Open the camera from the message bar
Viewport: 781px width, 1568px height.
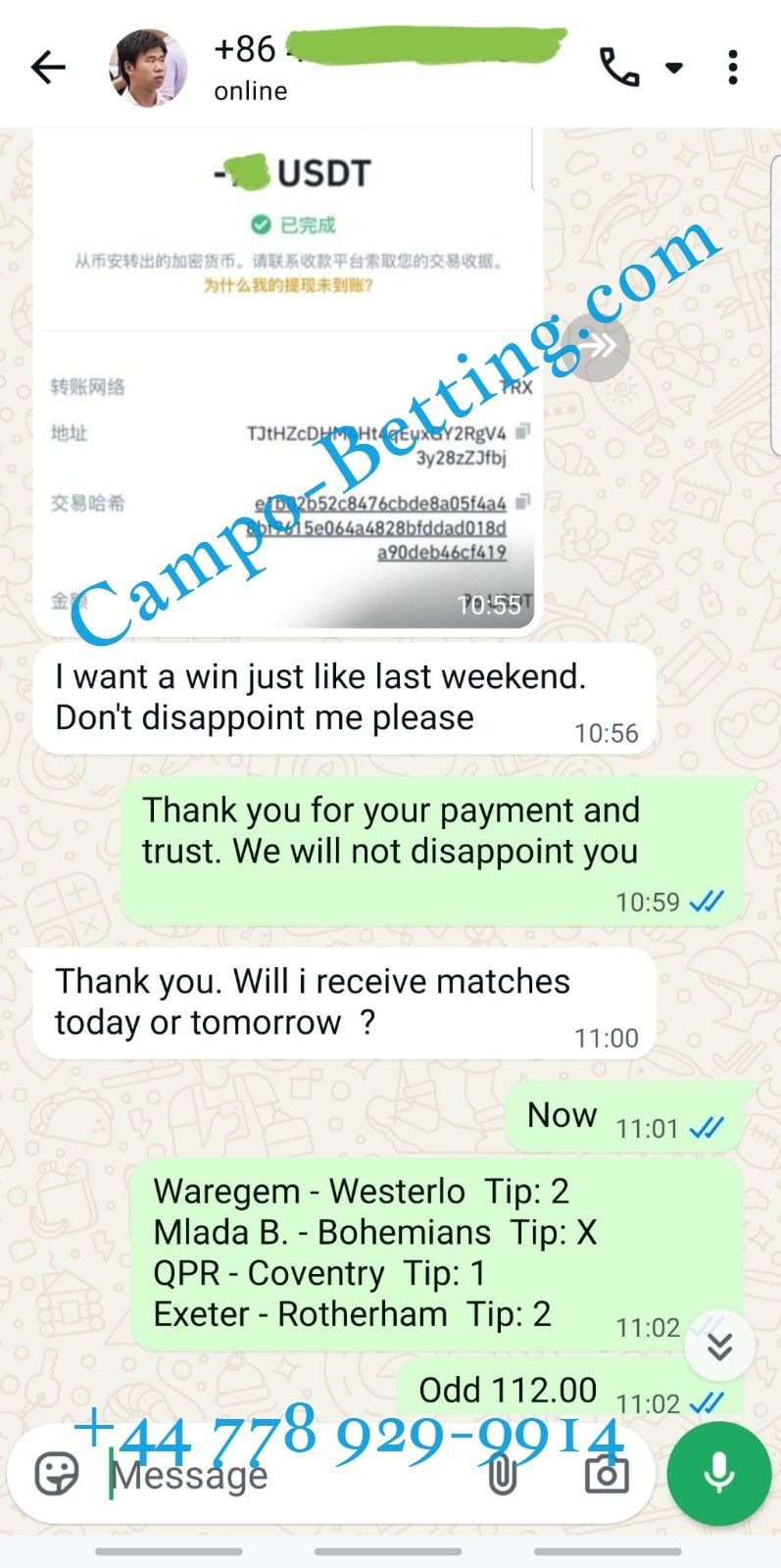point(607,1474)
